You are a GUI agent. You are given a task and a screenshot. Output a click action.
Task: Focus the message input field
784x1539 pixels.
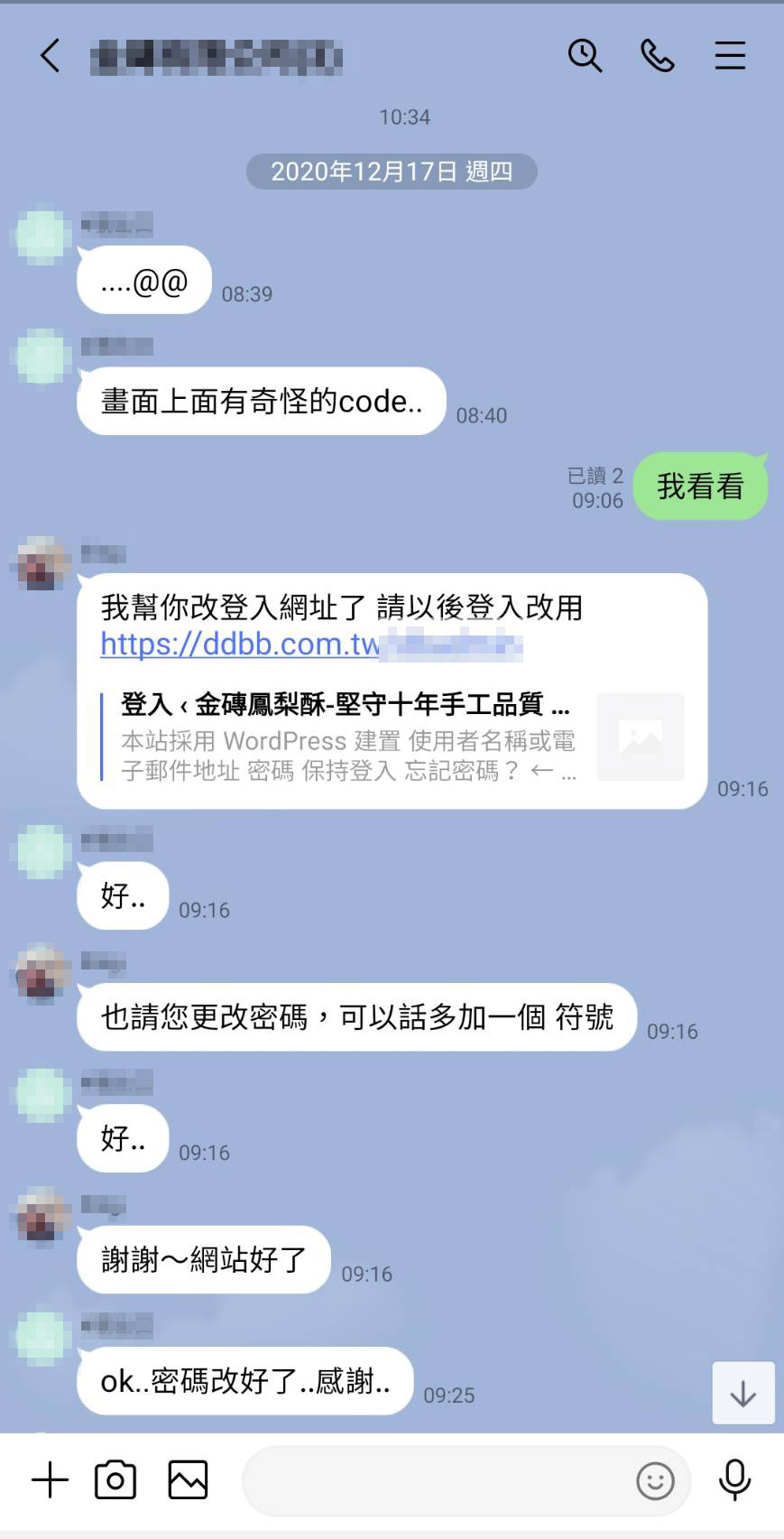pyautogui.click(x=438, y=1480)
